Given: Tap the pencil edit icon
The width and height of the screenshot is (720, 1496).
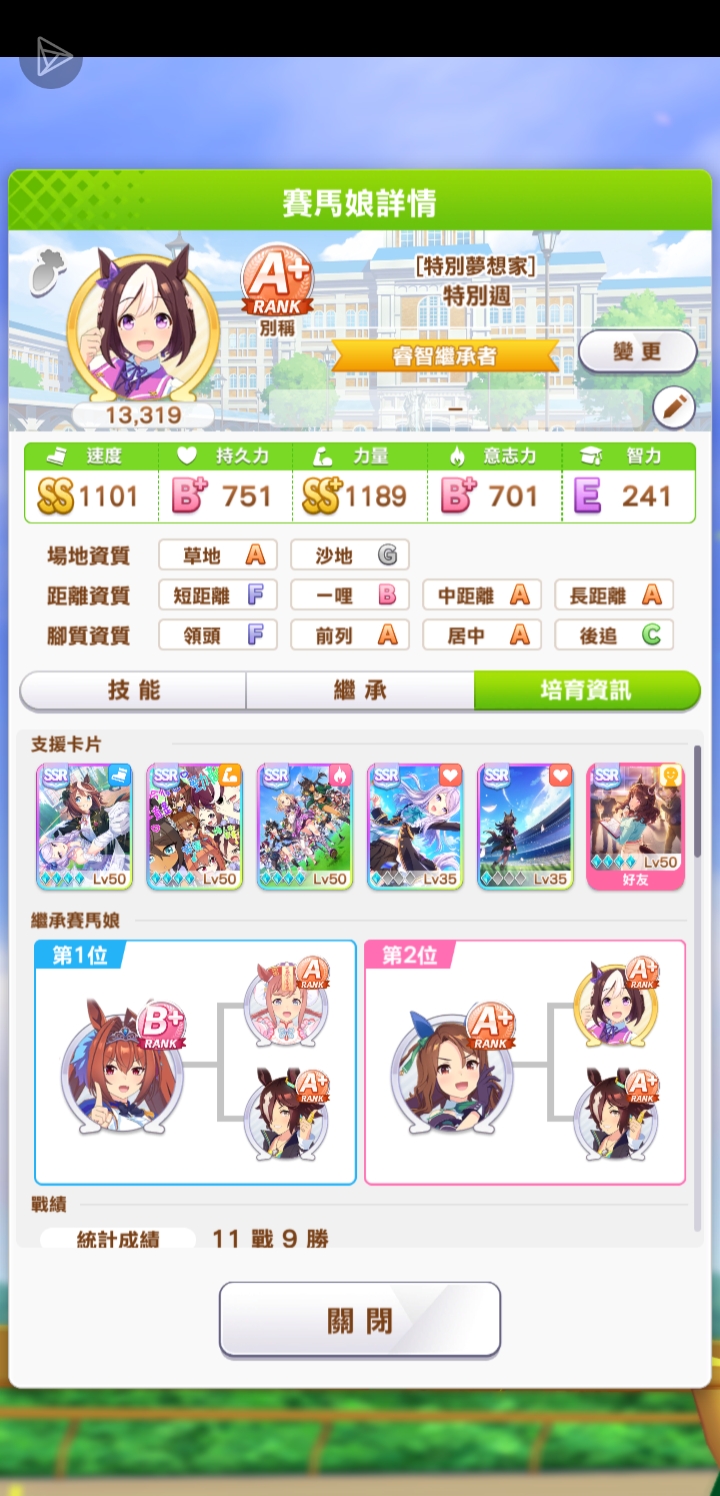Looking at the screenshot, I should point(674,407).
